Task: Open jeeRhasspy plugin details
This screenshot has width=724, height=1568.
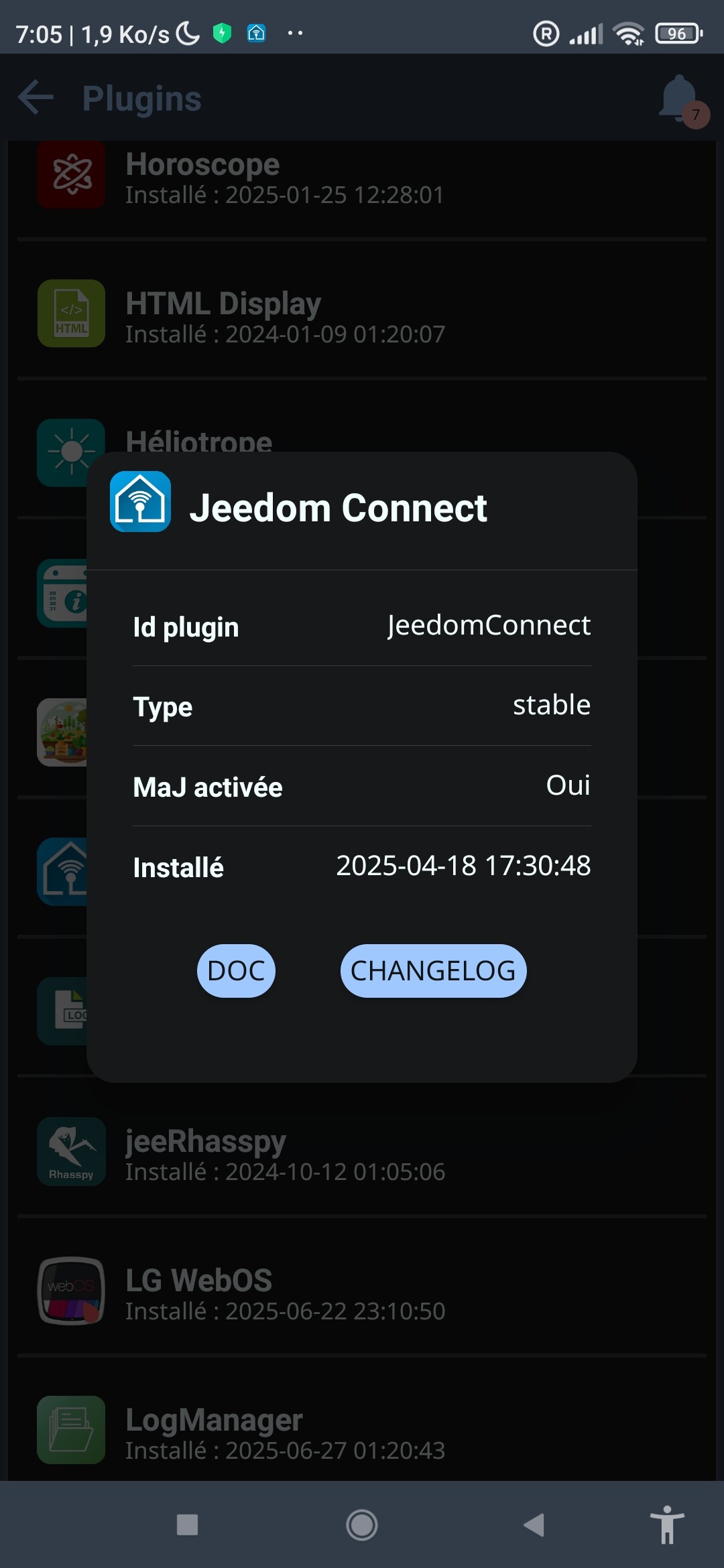Action: point(362,1151)
